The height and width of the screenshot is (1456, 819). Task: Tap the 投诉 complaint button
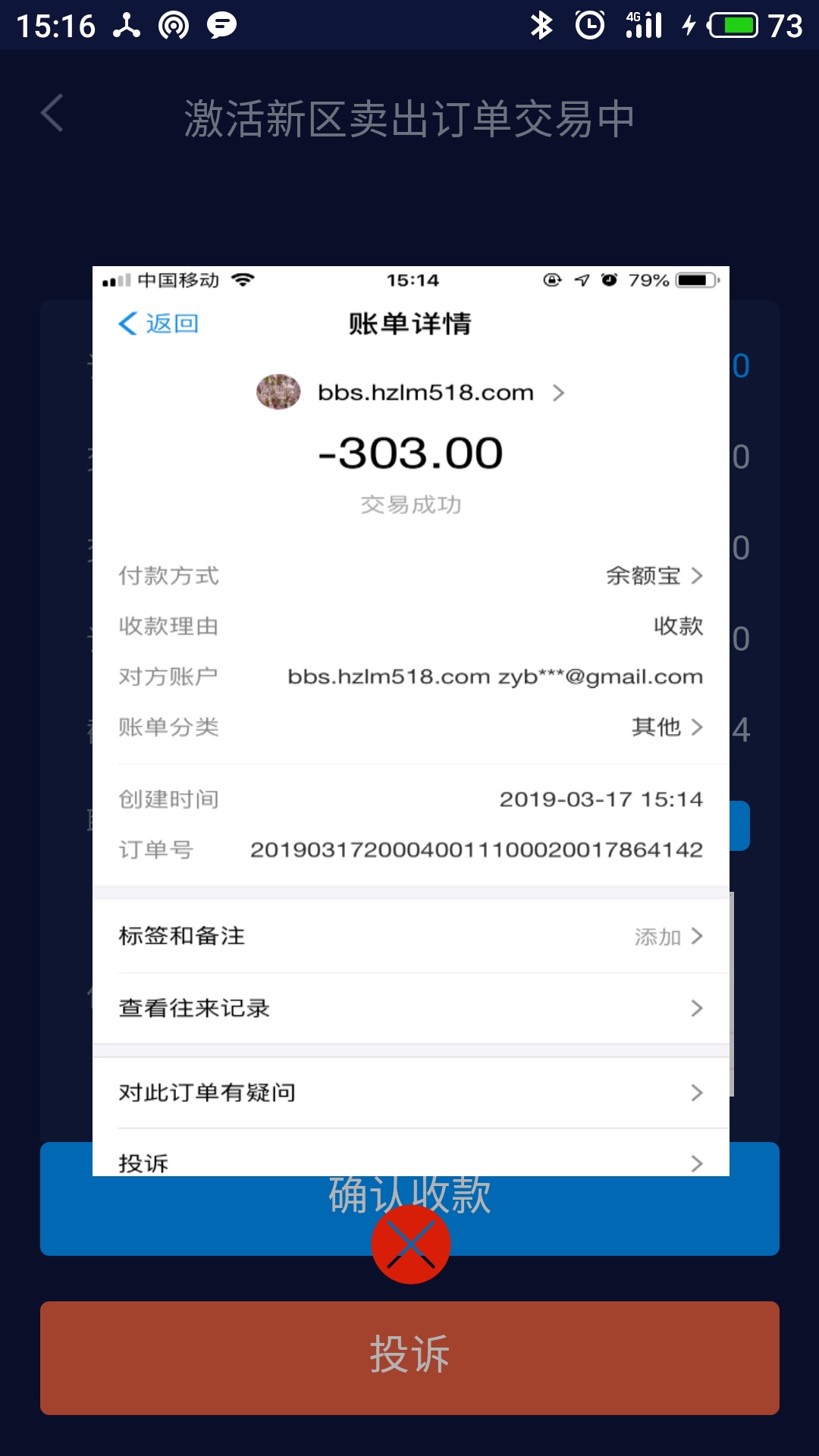click(409, 1357)
